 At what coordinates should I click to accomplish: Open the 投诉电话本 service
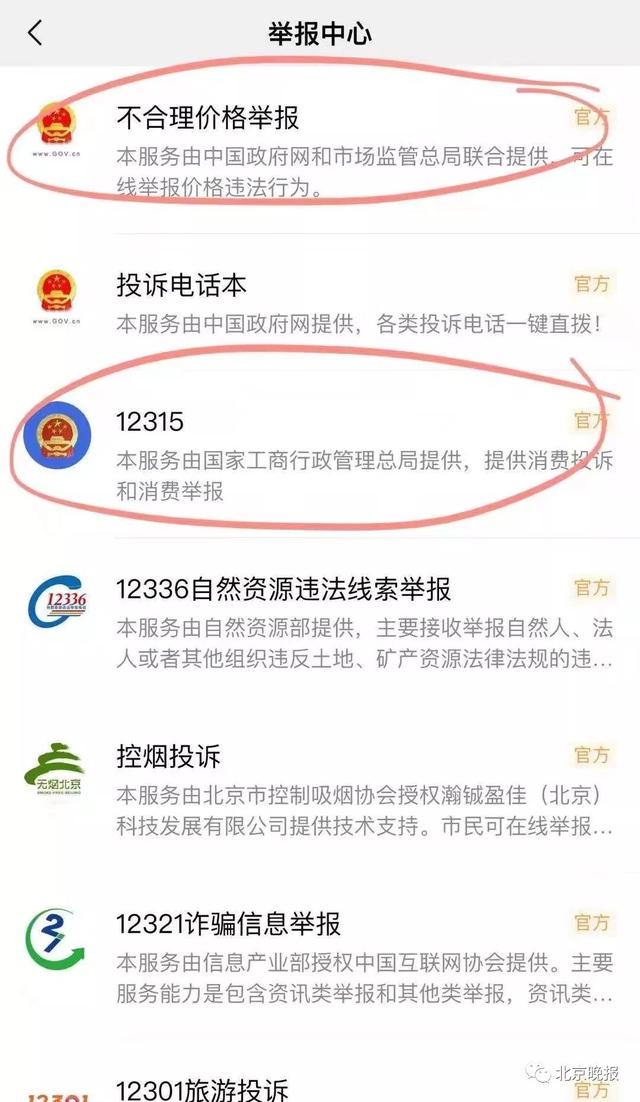click(320, 302)
